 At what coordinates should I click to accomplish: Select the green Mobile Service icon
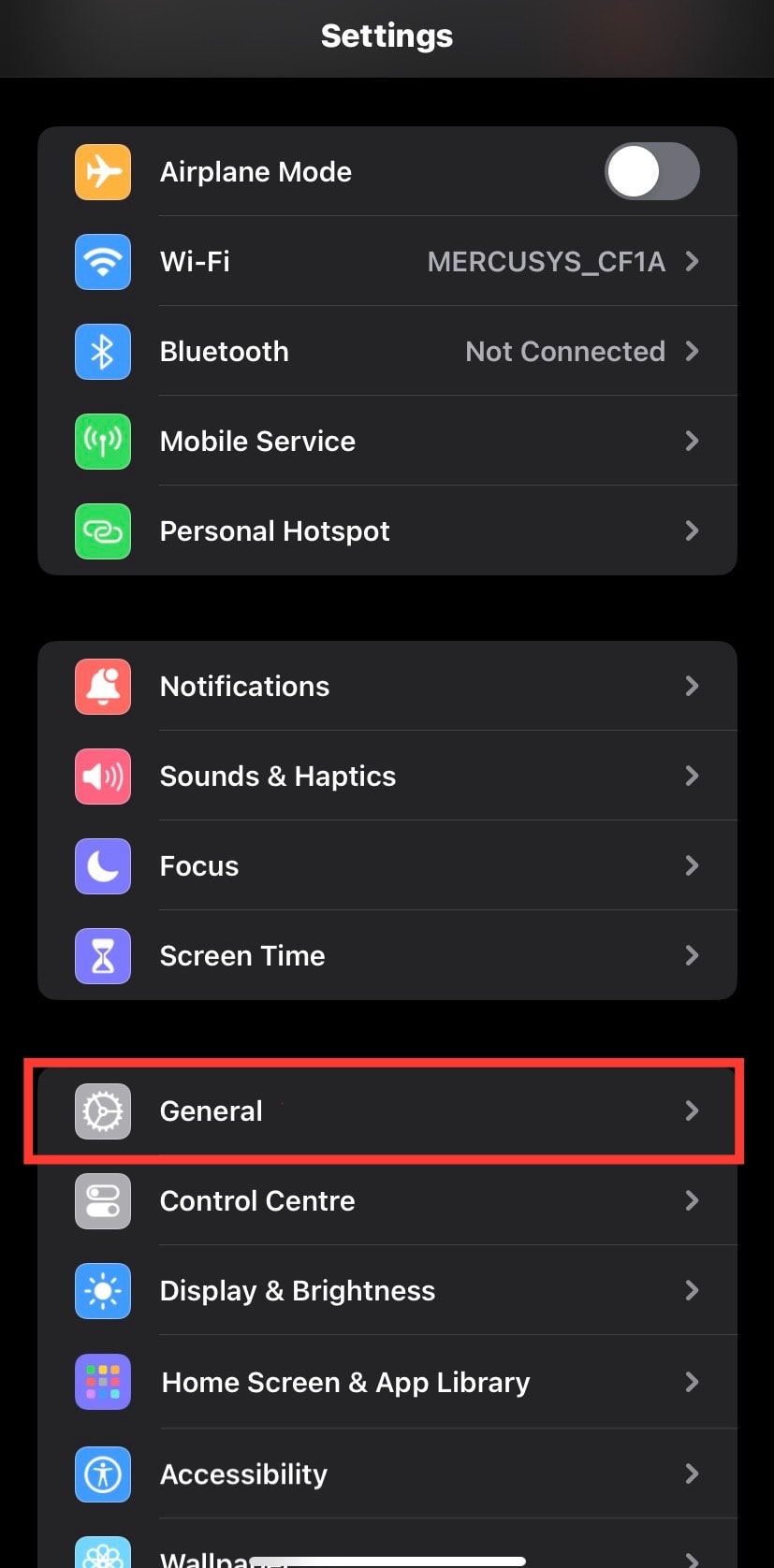102,442
